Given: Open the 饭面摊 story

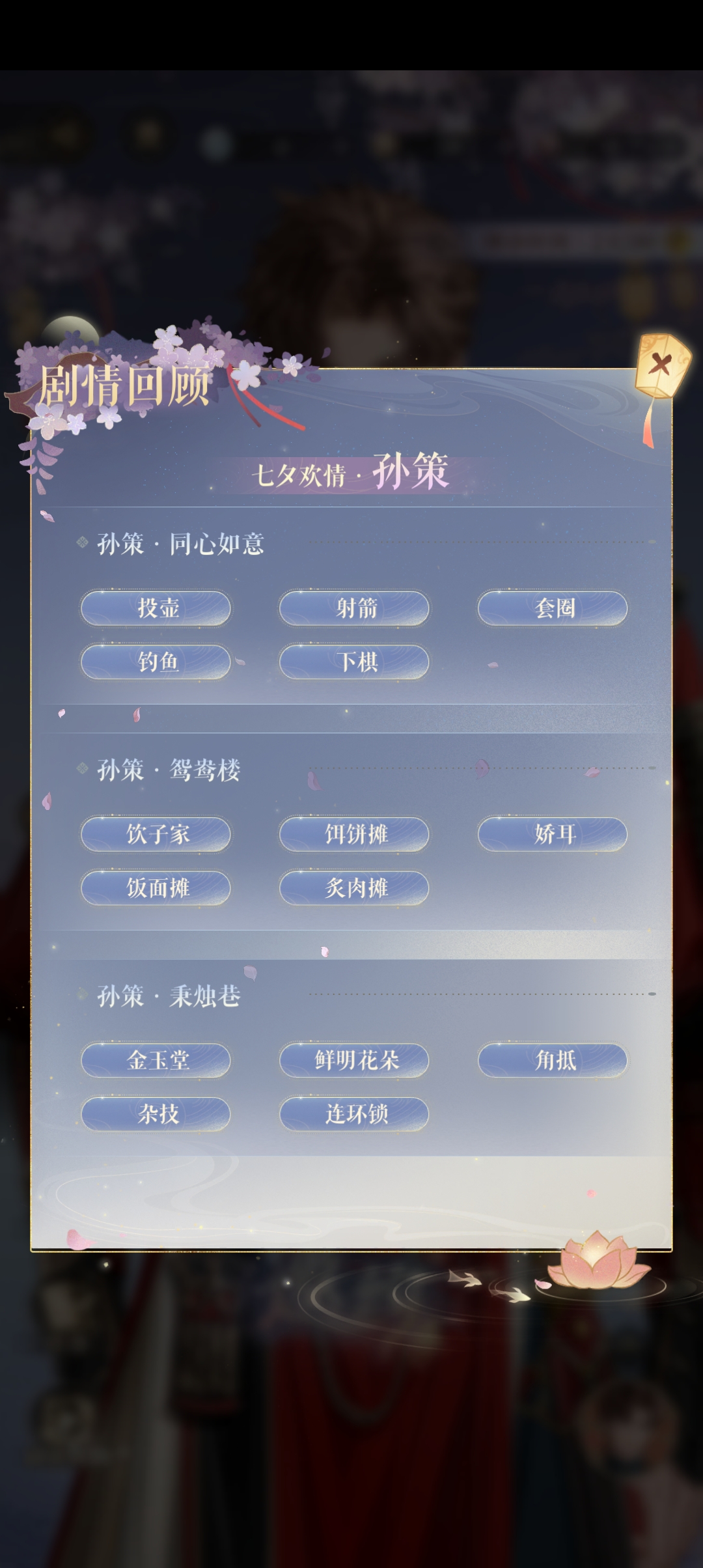Looking at the screenshot, I should point(156,888).
